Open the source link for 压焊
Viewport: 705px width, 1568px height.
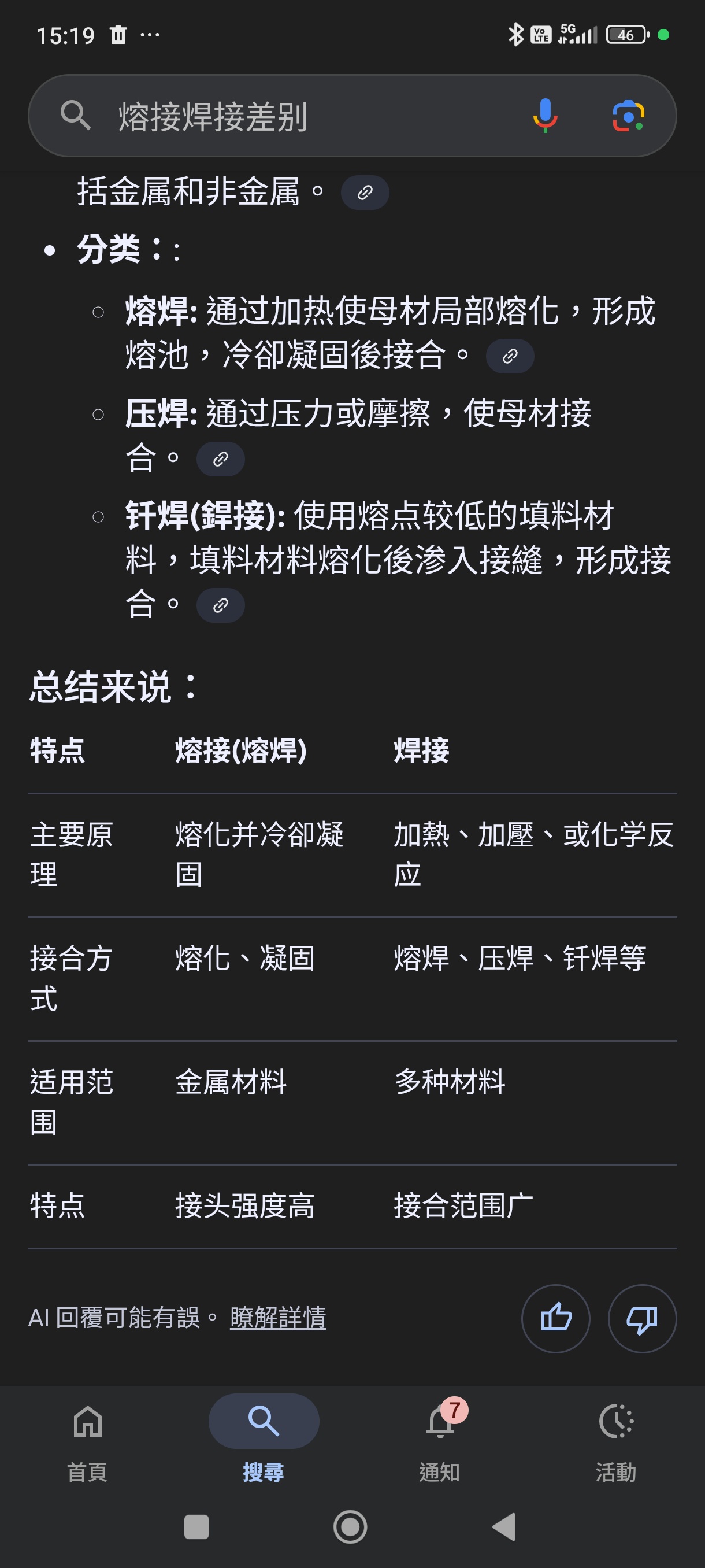(x=221, y=459)
